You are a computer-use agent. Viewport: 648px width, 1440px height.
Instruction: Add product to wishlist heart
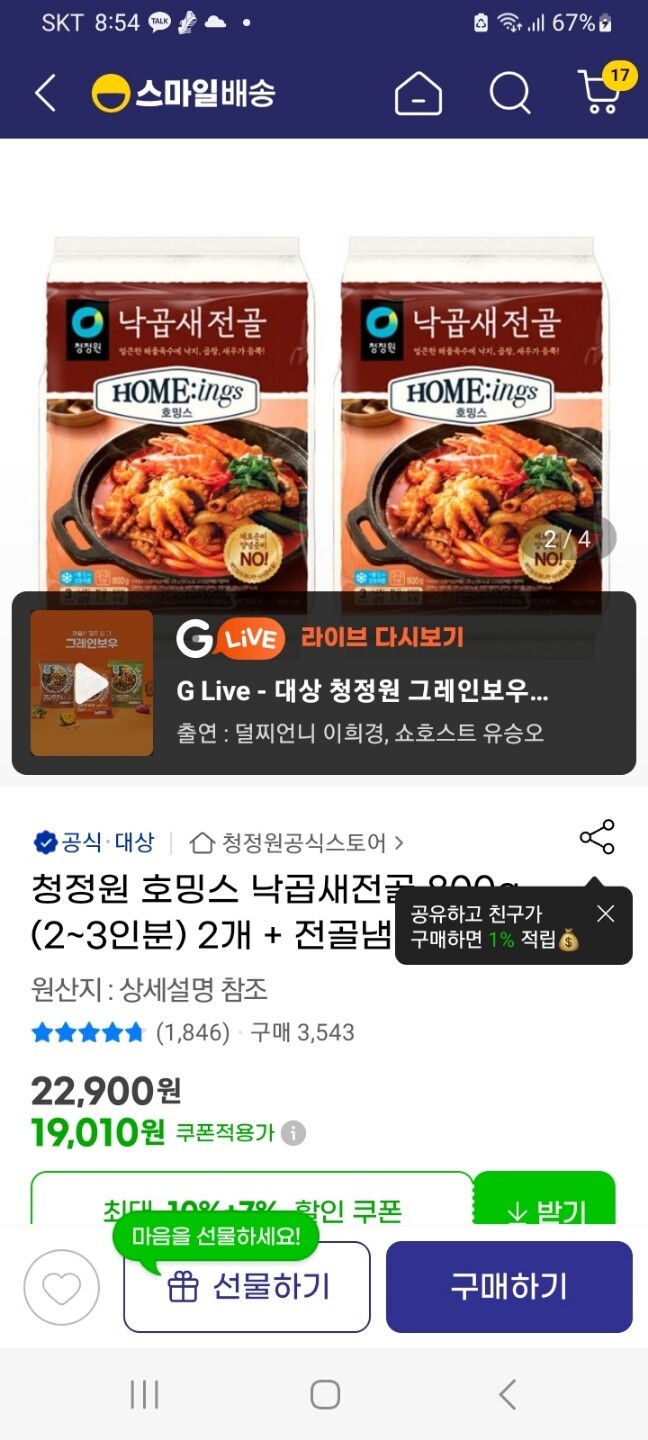[x=62, y=1288]
